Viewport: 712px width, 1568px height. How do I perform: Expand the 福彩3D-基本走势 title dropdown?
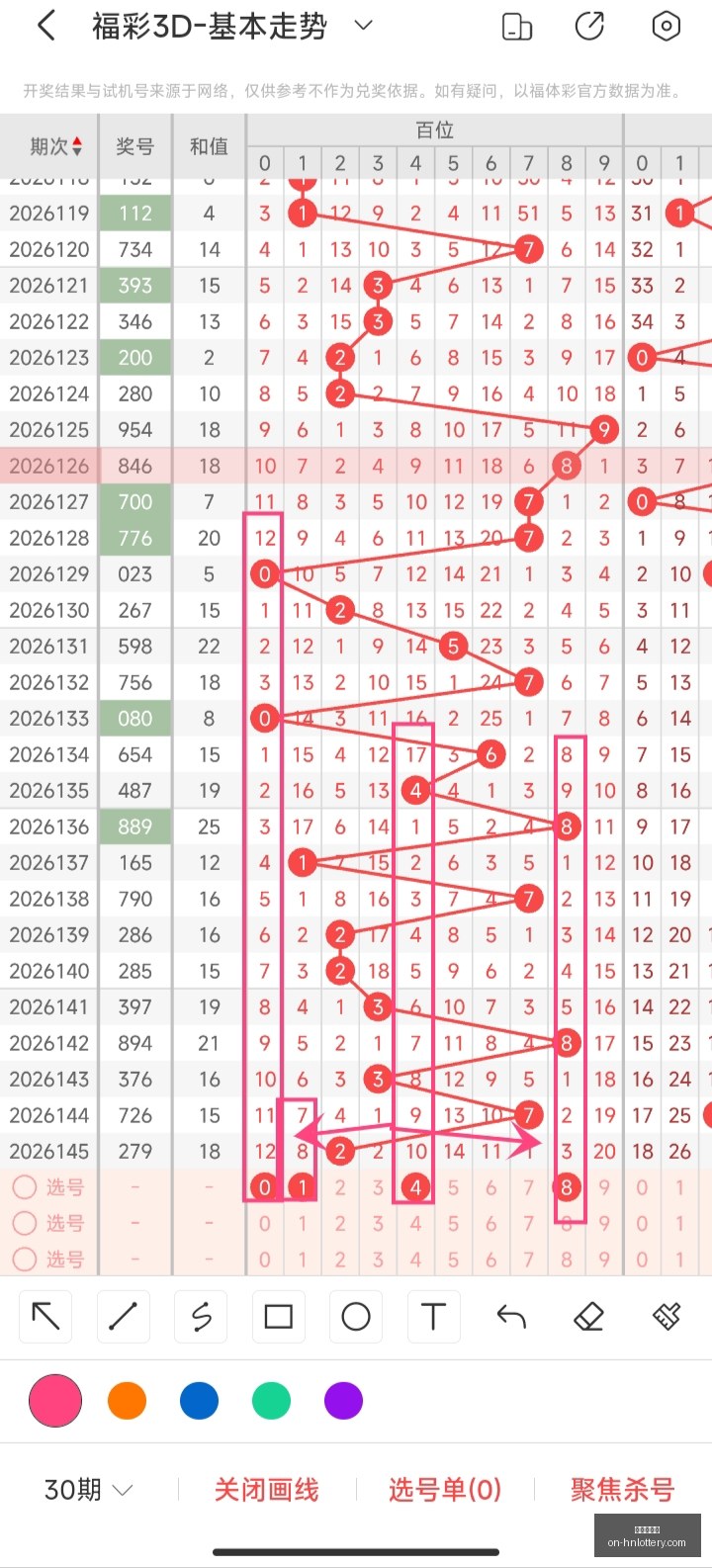tap(364, 25)
